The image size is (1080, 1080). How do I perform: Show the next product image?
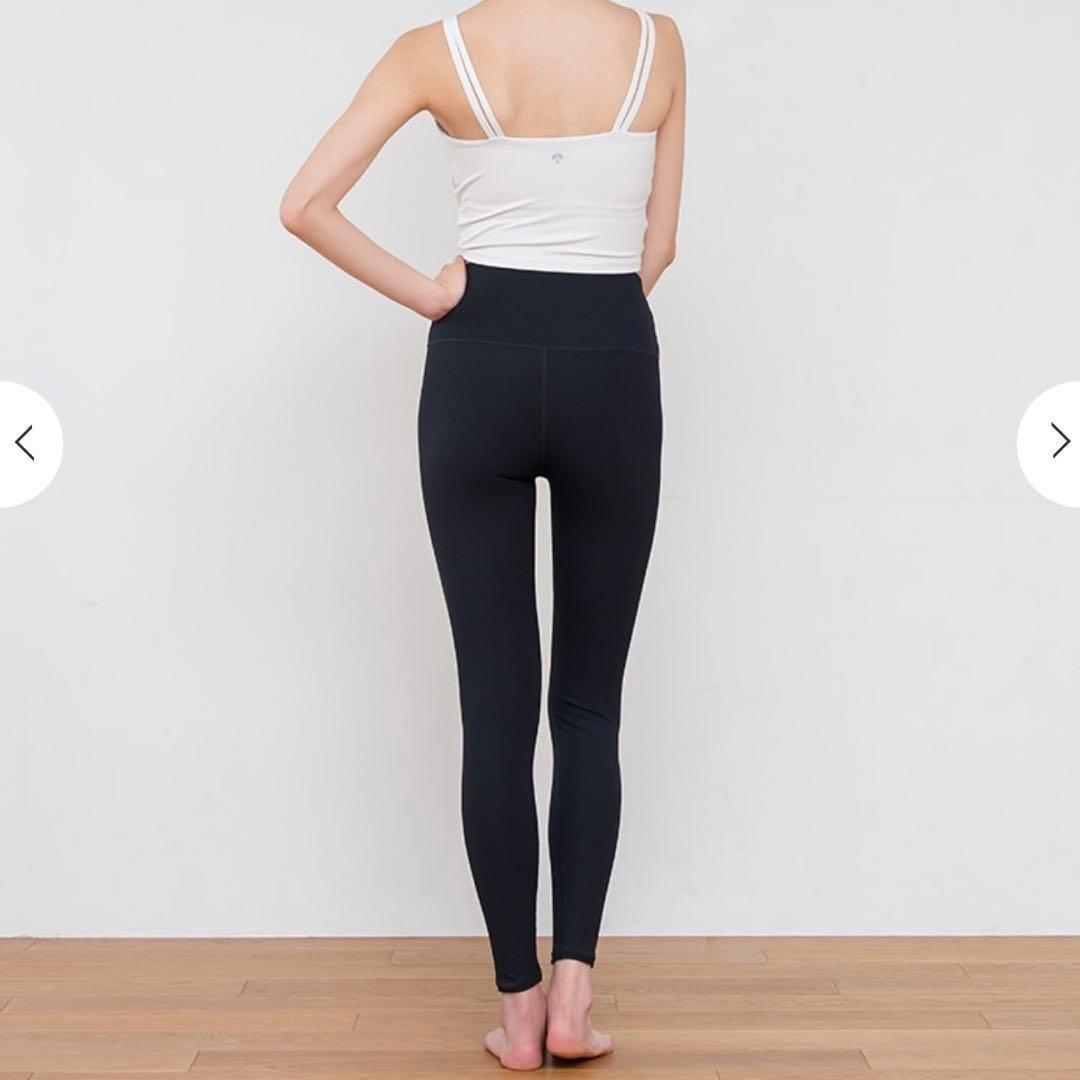tap(1057, 441)
